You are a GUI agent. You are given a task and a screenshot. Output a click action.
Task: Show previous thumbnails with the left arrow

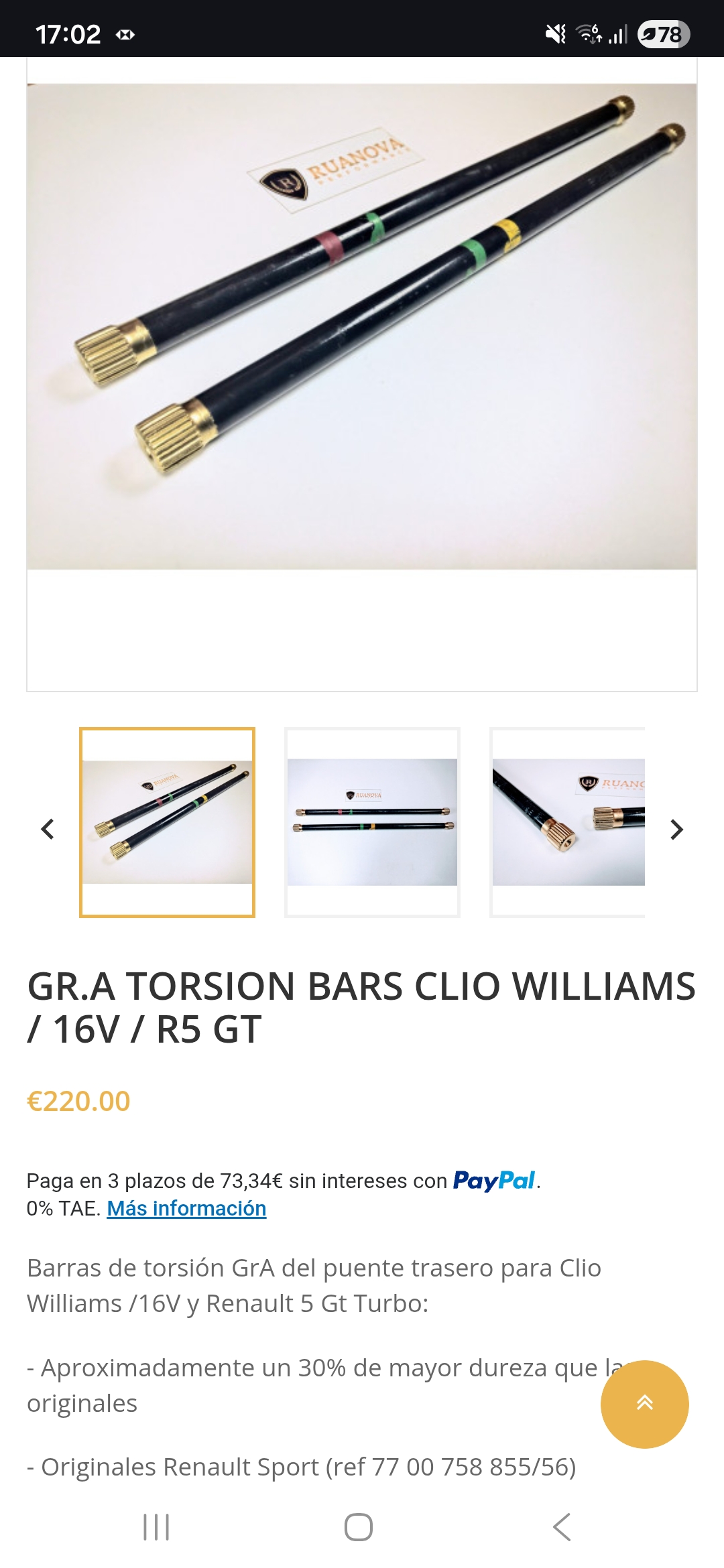(x=48, y=829)
